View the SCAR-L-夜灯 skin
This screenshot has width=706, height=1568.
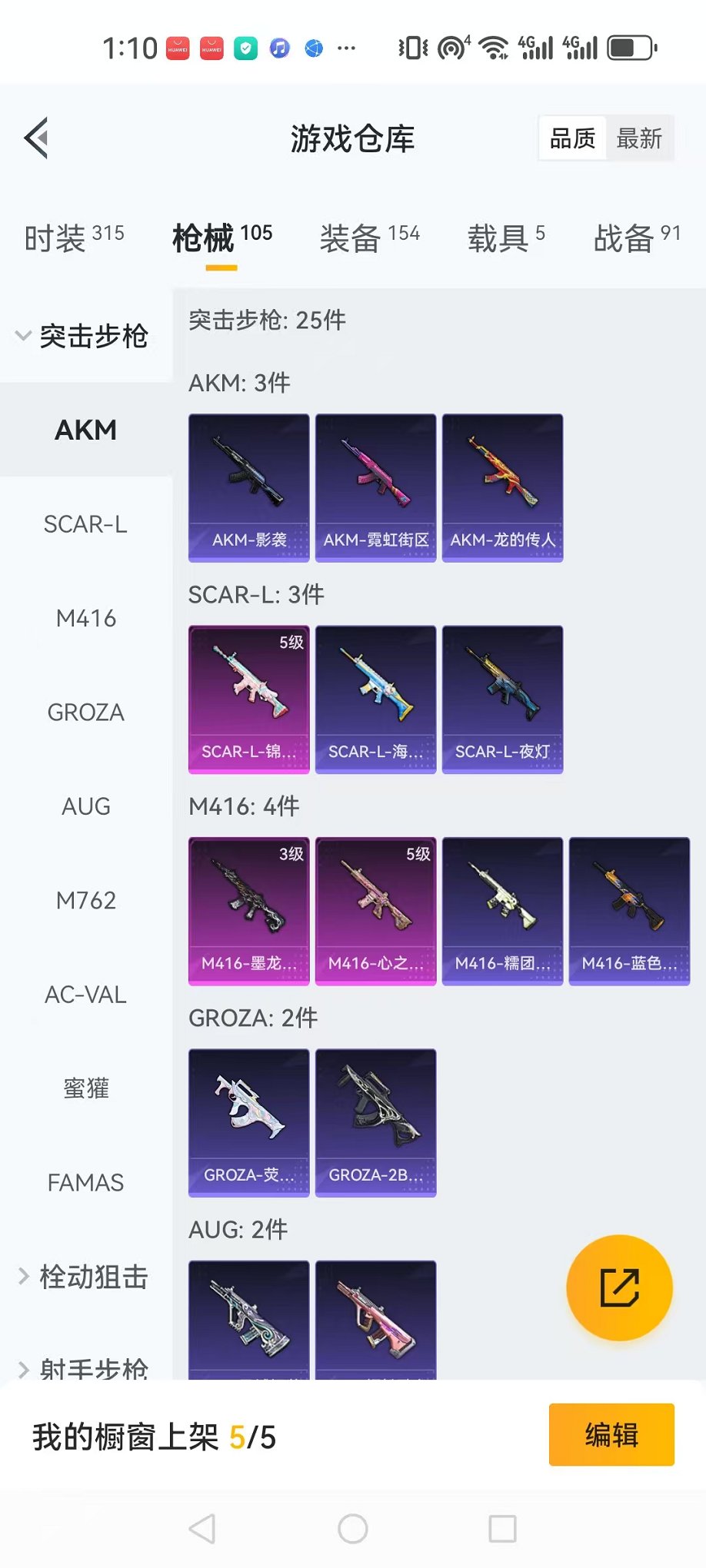pyautogui.click(x=502, y=699)
